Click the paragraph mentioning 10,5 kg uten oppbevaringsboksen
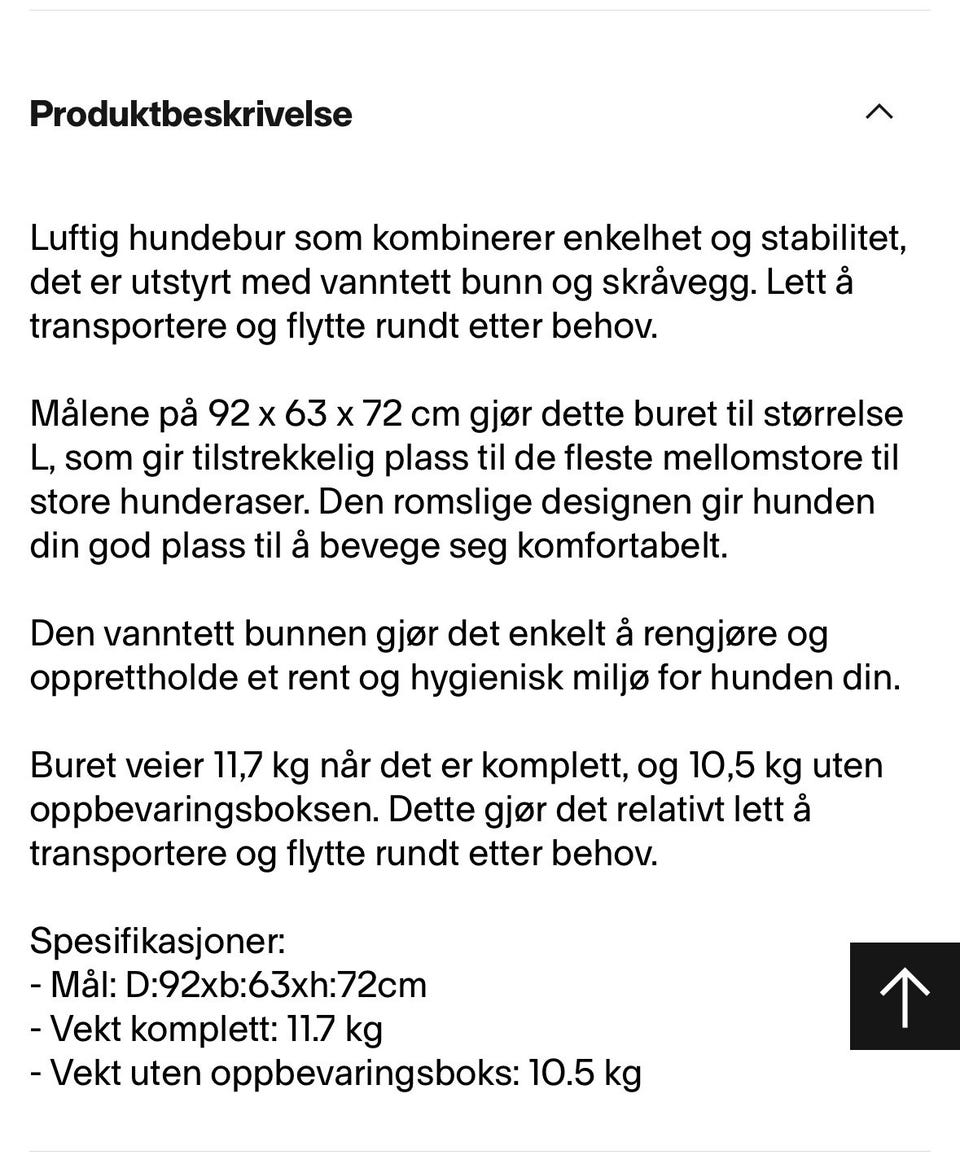Image resolution: width=960 pixels, height=1168 pixels. [x=455, y=809]
